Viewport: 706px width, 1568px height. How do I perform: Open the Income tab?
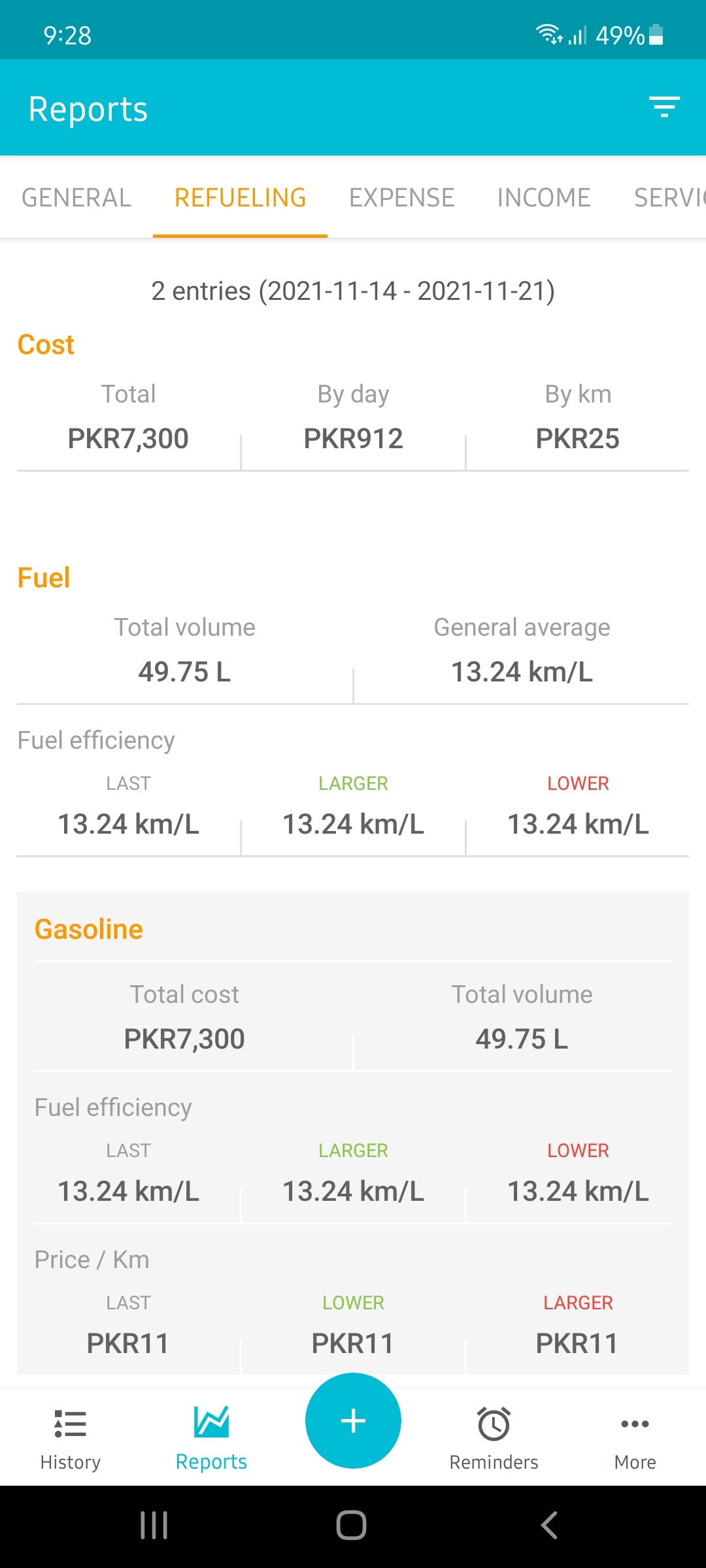coord(544,198)
